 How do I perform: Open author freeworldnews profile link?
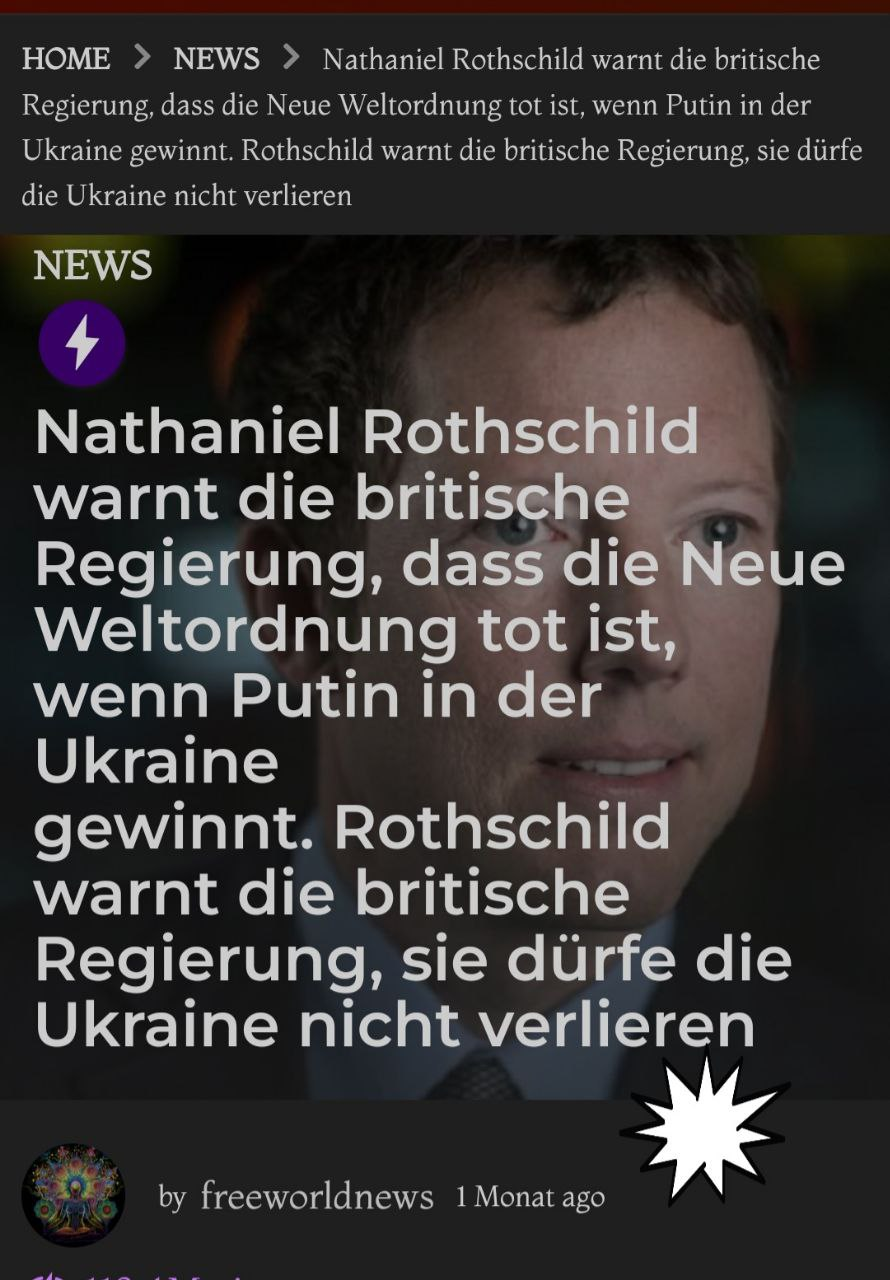pyautogui.click(x=316, y=1196)
